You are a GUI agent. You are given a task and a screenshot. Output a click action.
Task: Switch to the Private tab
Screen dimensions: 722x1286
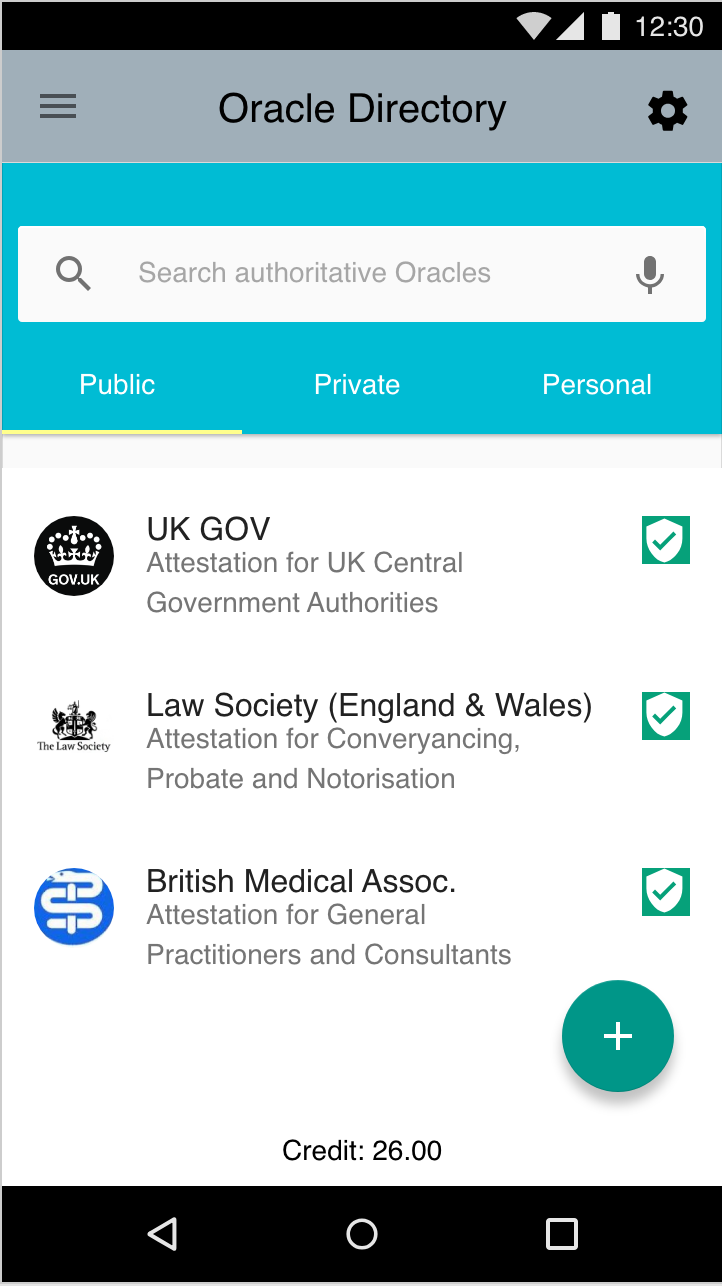tap(357, 385)
